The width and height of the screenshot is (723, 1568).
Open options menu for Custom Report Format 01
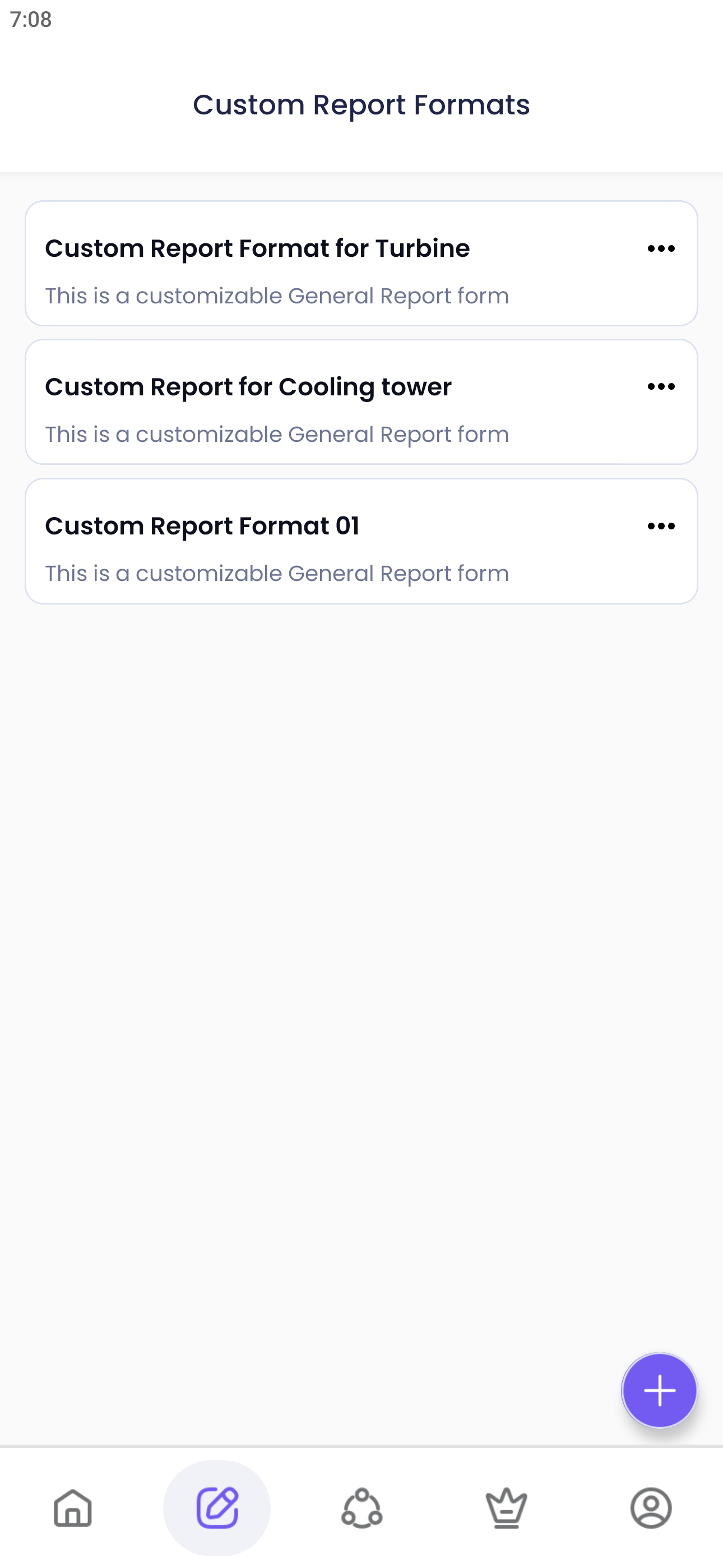pos(661,525)
